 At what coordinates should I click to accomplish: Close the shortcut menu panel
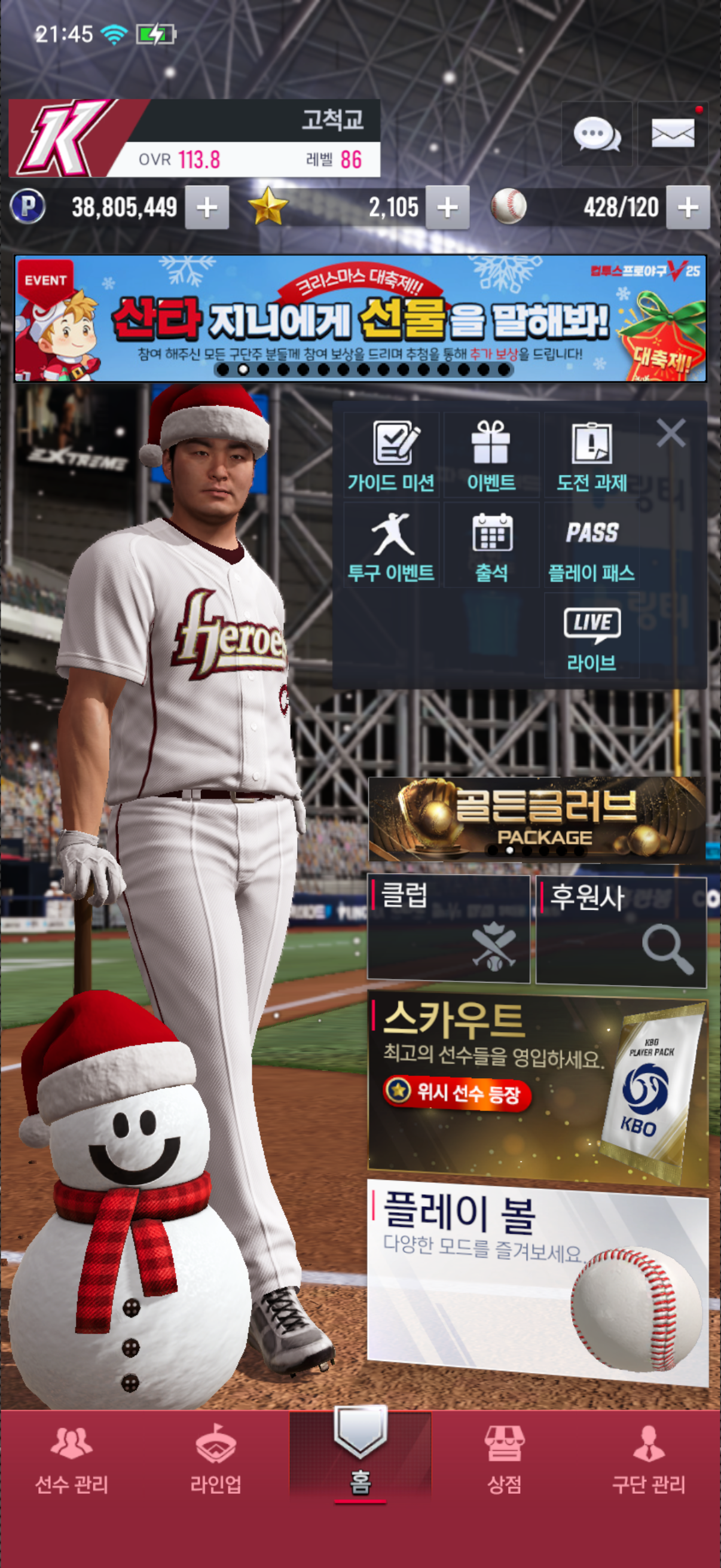[x=671, y=433]
